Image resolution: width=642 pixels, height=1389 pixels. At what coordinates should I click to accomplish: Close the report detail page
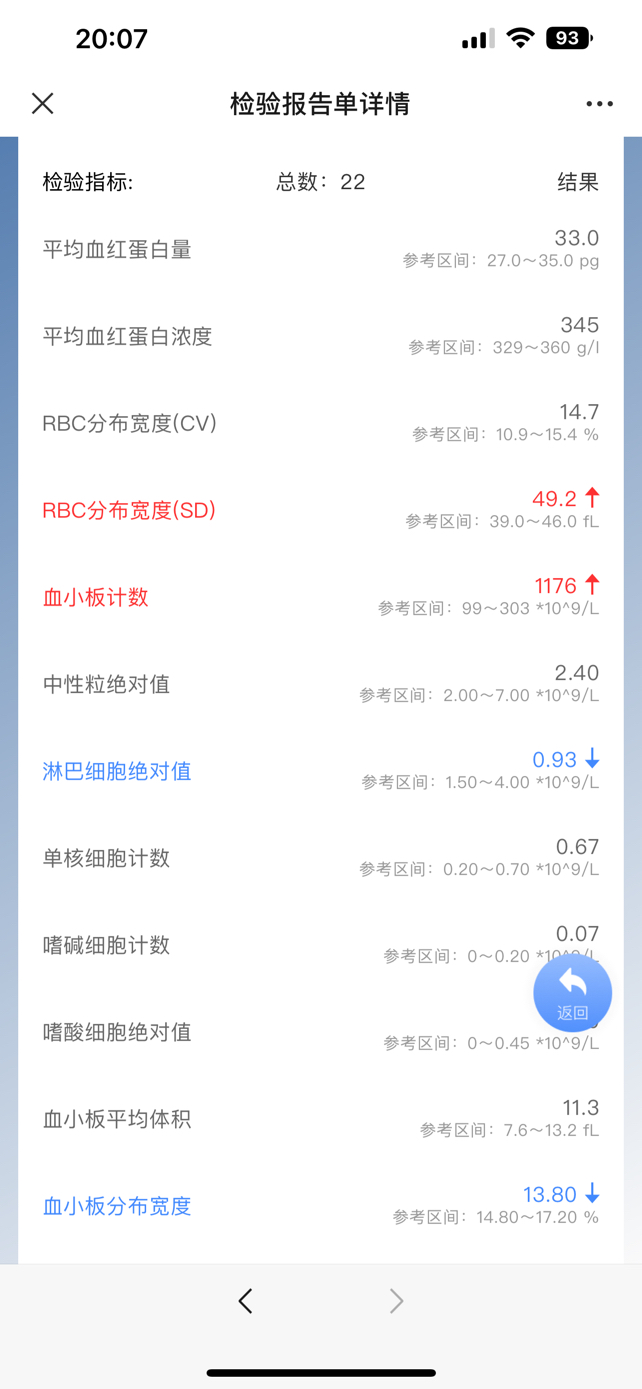(x=42, y=103)
